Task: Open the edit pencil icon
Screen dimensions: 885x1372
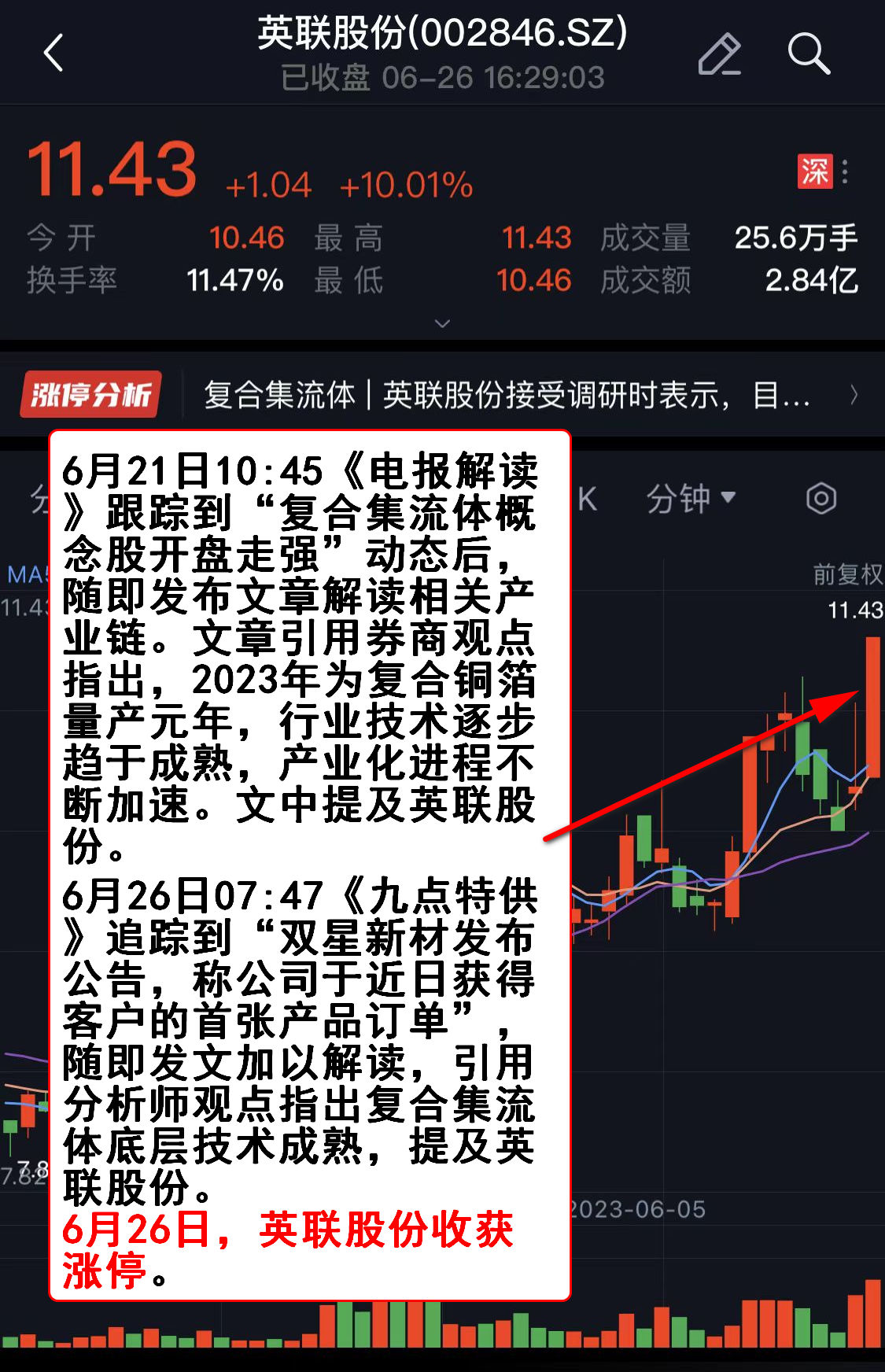Action: point(719,53)
